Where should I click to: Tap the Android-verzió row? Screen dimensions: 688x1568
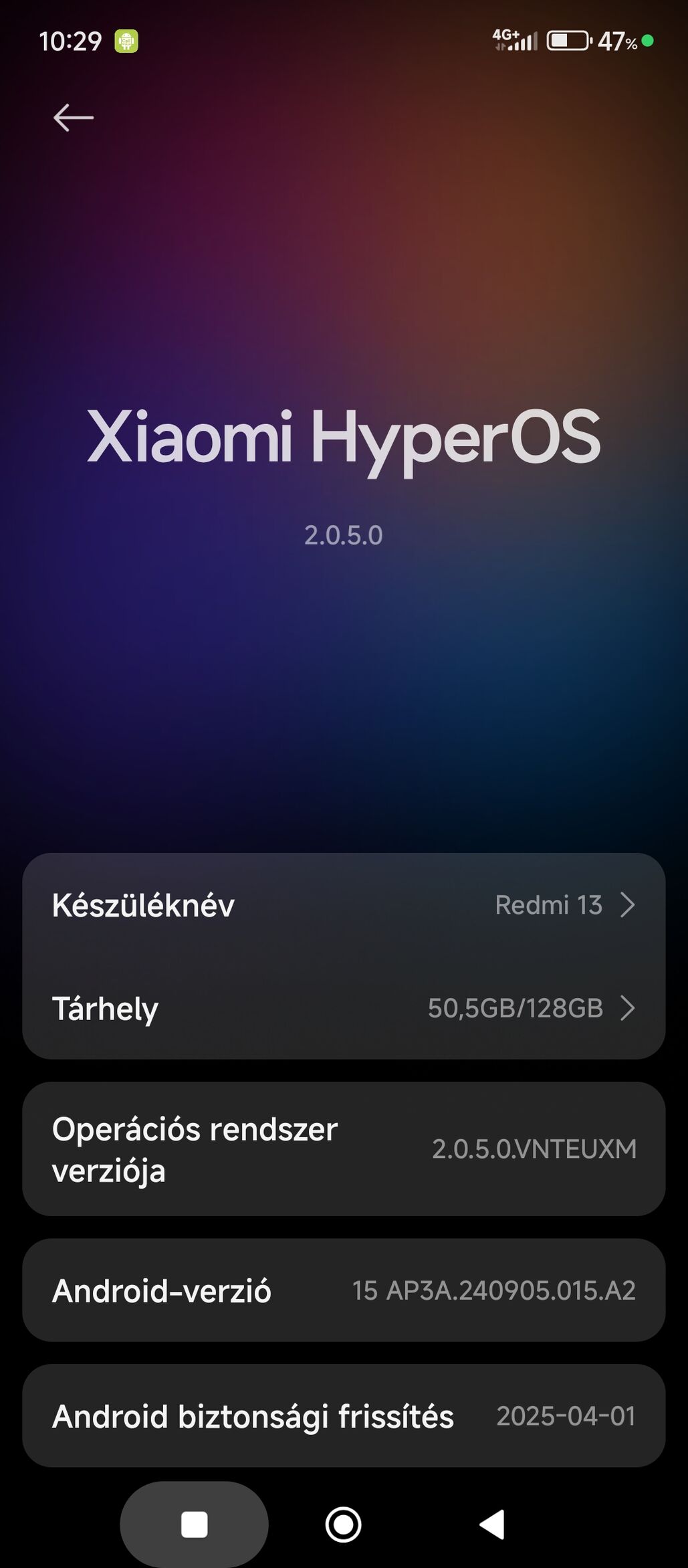point(344,1290)
